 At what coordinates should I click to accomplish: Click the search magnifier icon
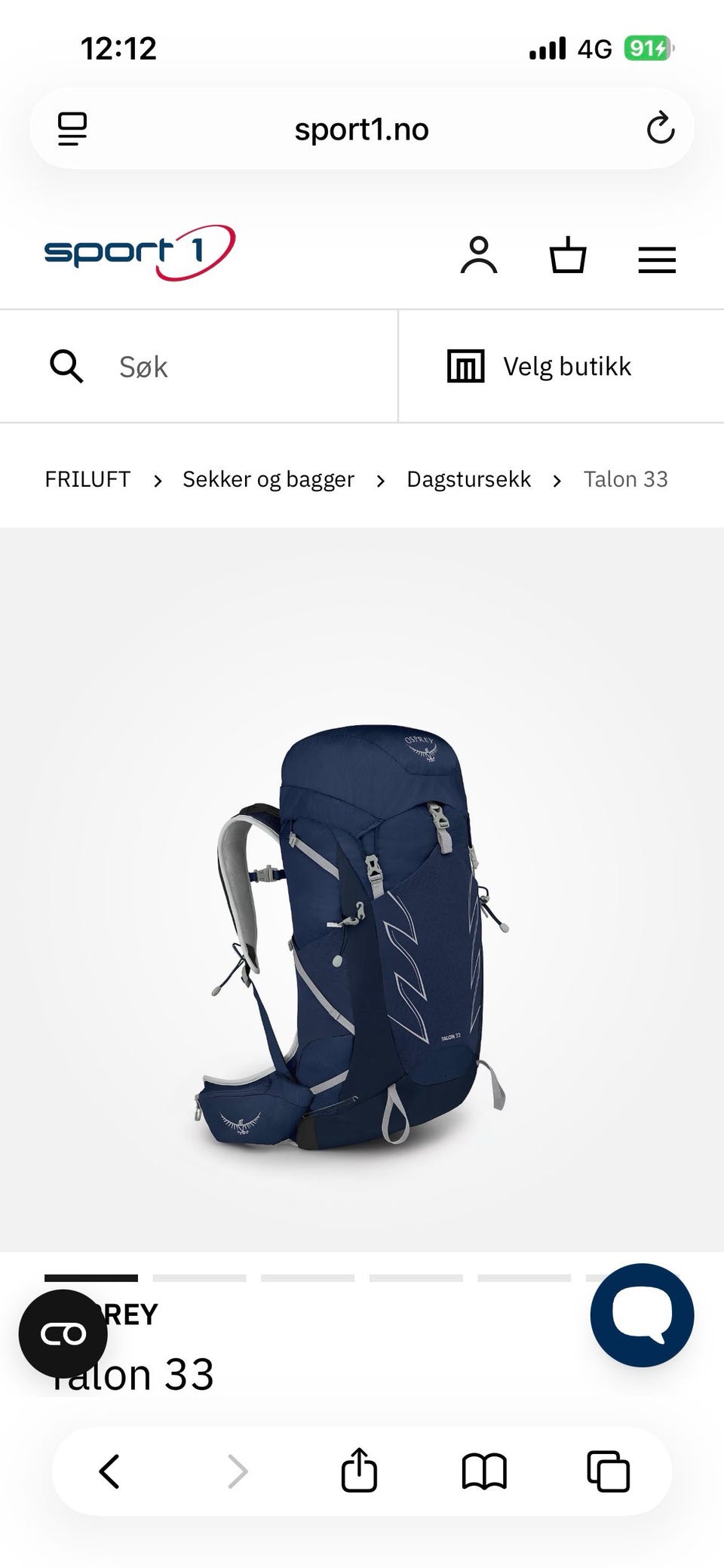coord(66,366)
